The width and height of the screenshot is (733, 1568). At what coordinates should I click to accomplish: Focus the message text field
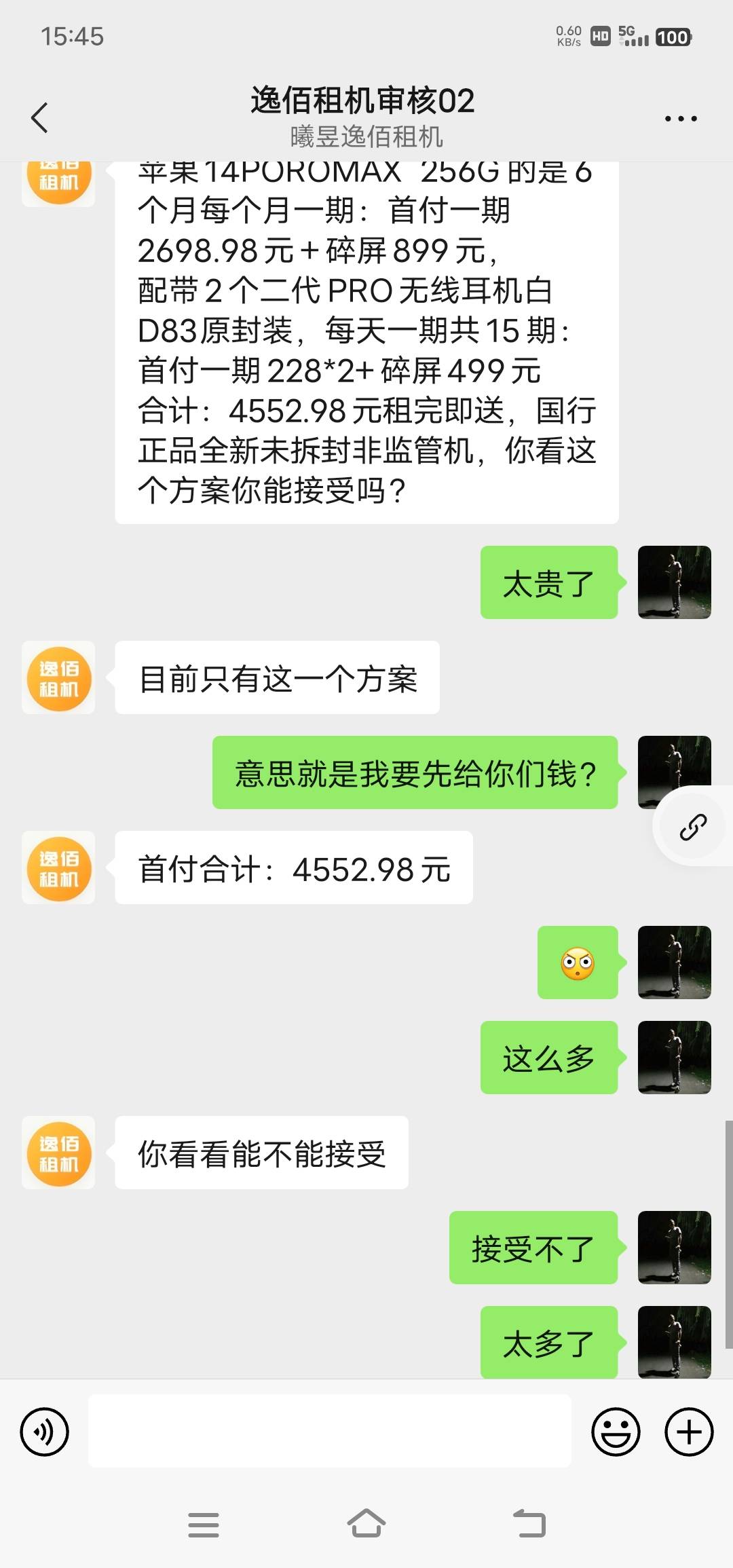click(329, 1431)
